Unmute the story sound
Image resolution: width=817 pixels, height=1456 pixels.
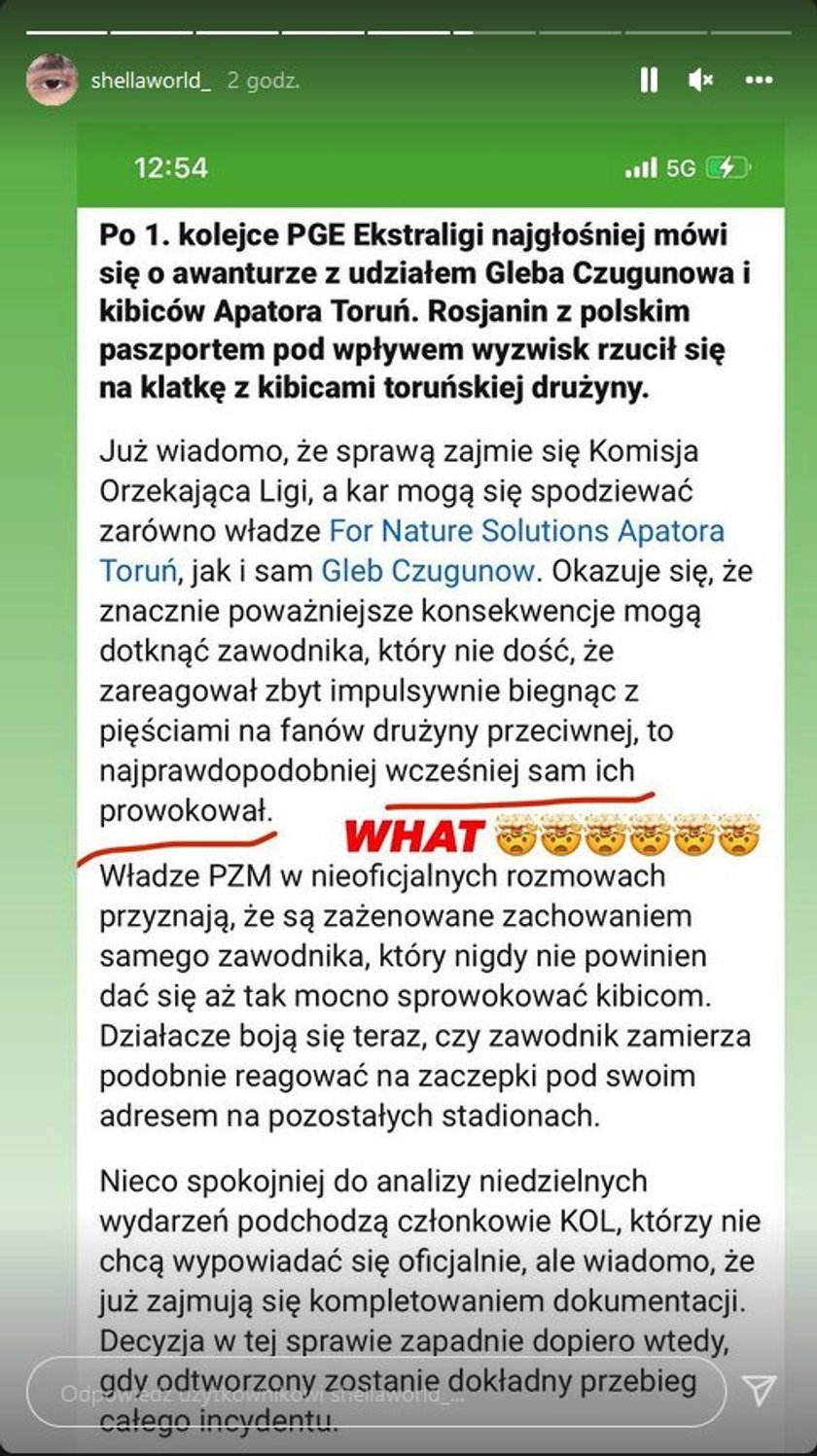click(x=700, y=80)
